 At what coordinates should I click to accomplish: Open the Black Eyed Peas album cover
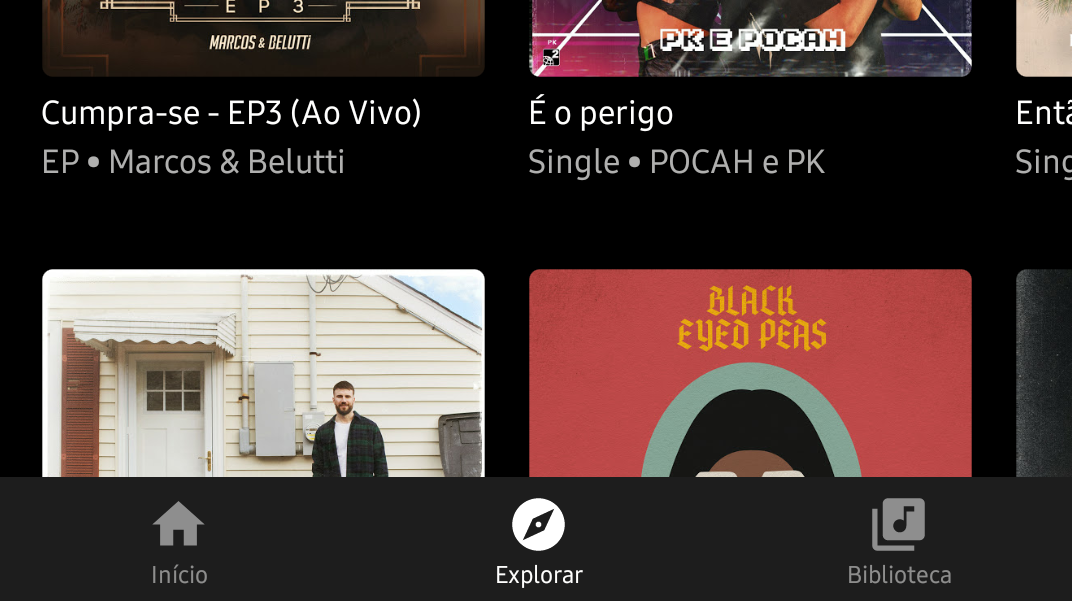point(750,373)
